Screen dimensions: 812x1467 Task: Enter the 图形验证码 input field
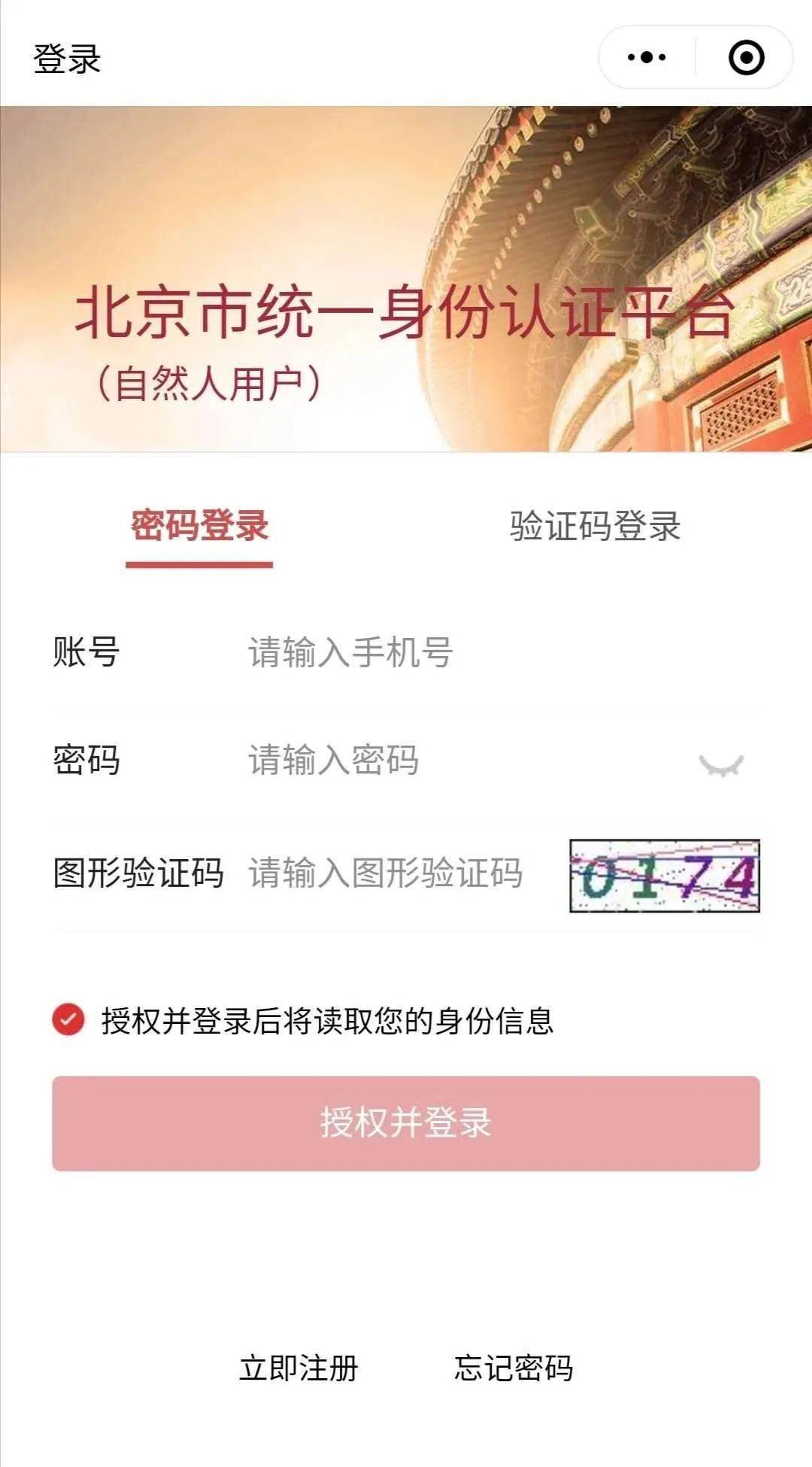point(398,873)
